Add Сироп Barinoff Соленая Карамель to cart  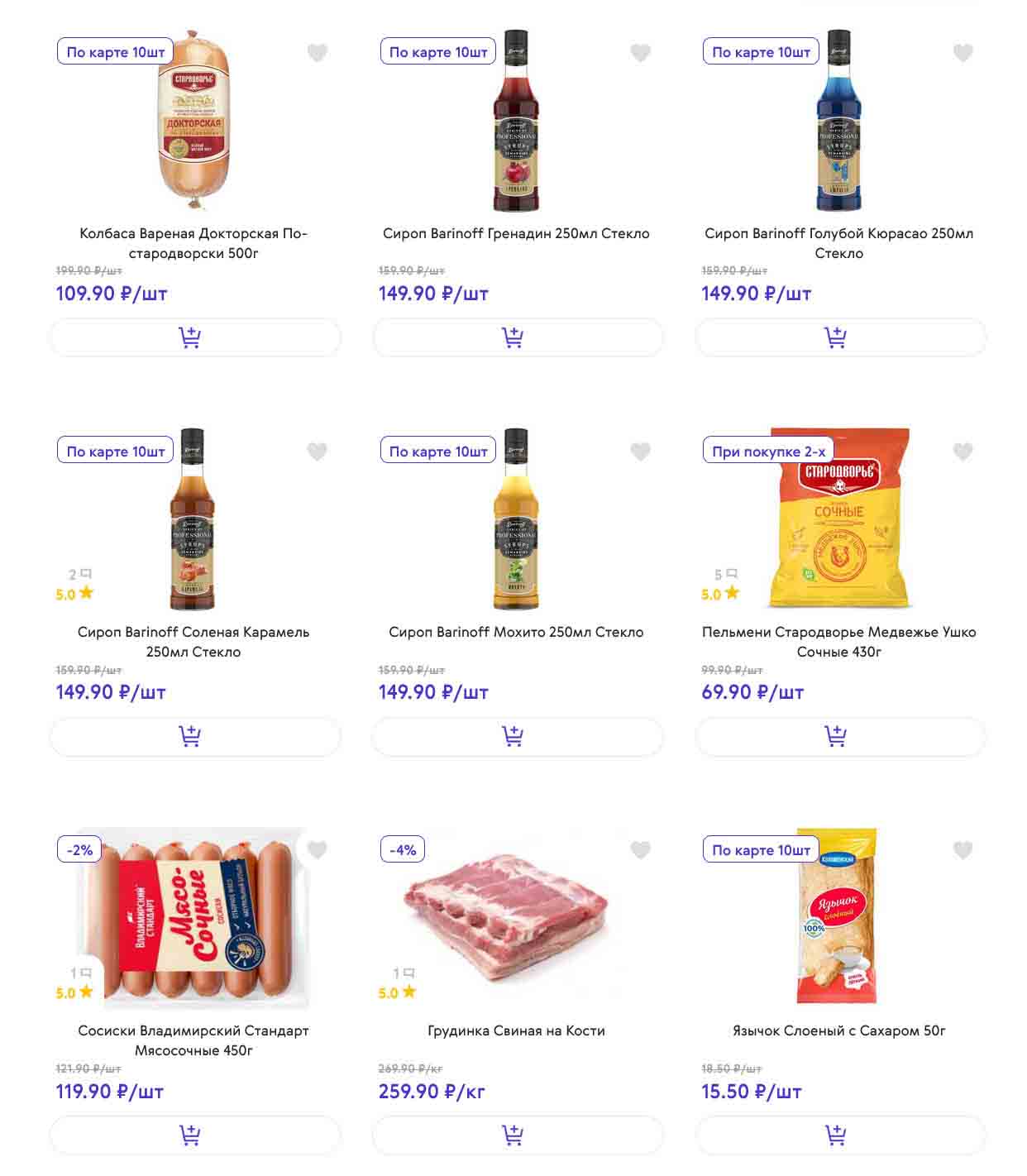[195, 736]
